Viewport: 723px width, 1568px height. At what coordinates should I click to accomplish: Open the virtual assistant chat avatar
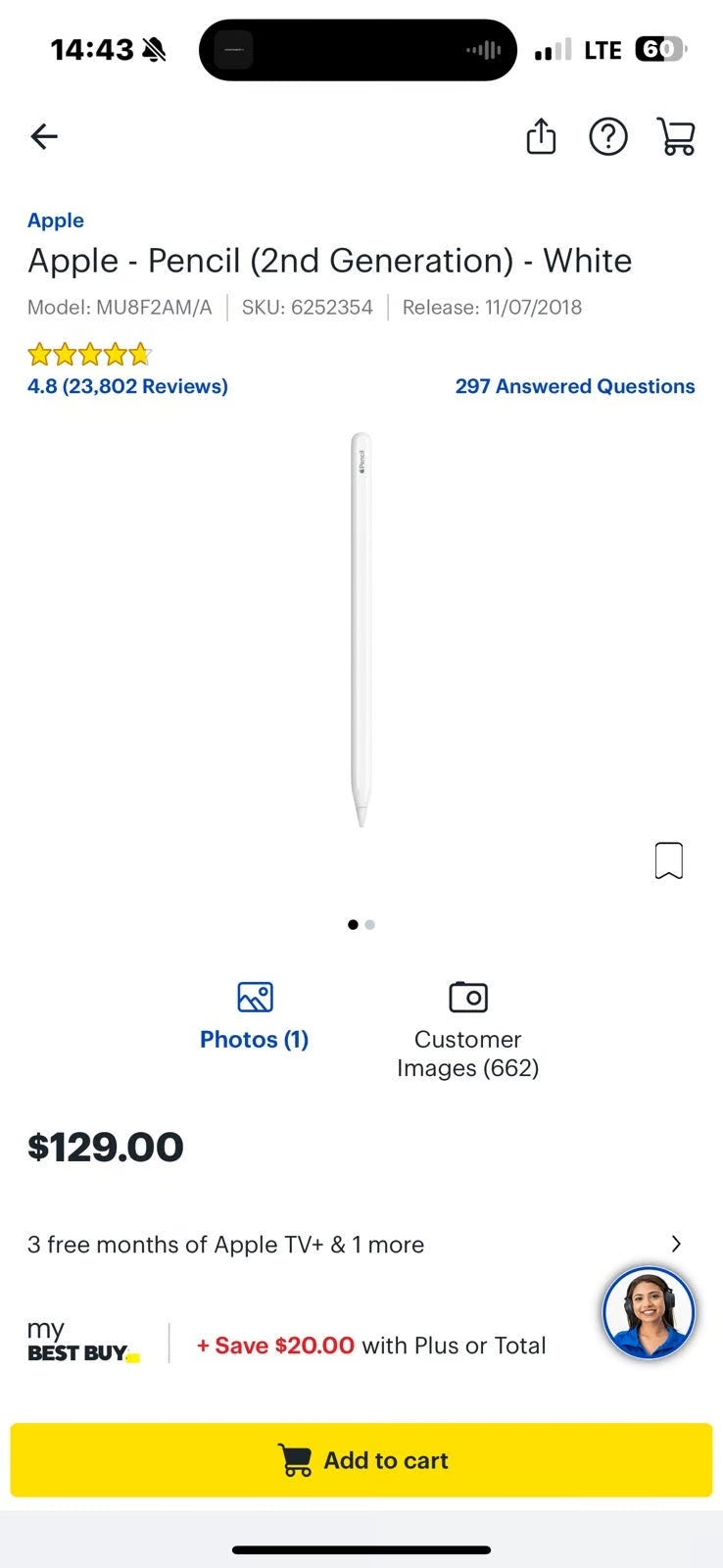649,1313
